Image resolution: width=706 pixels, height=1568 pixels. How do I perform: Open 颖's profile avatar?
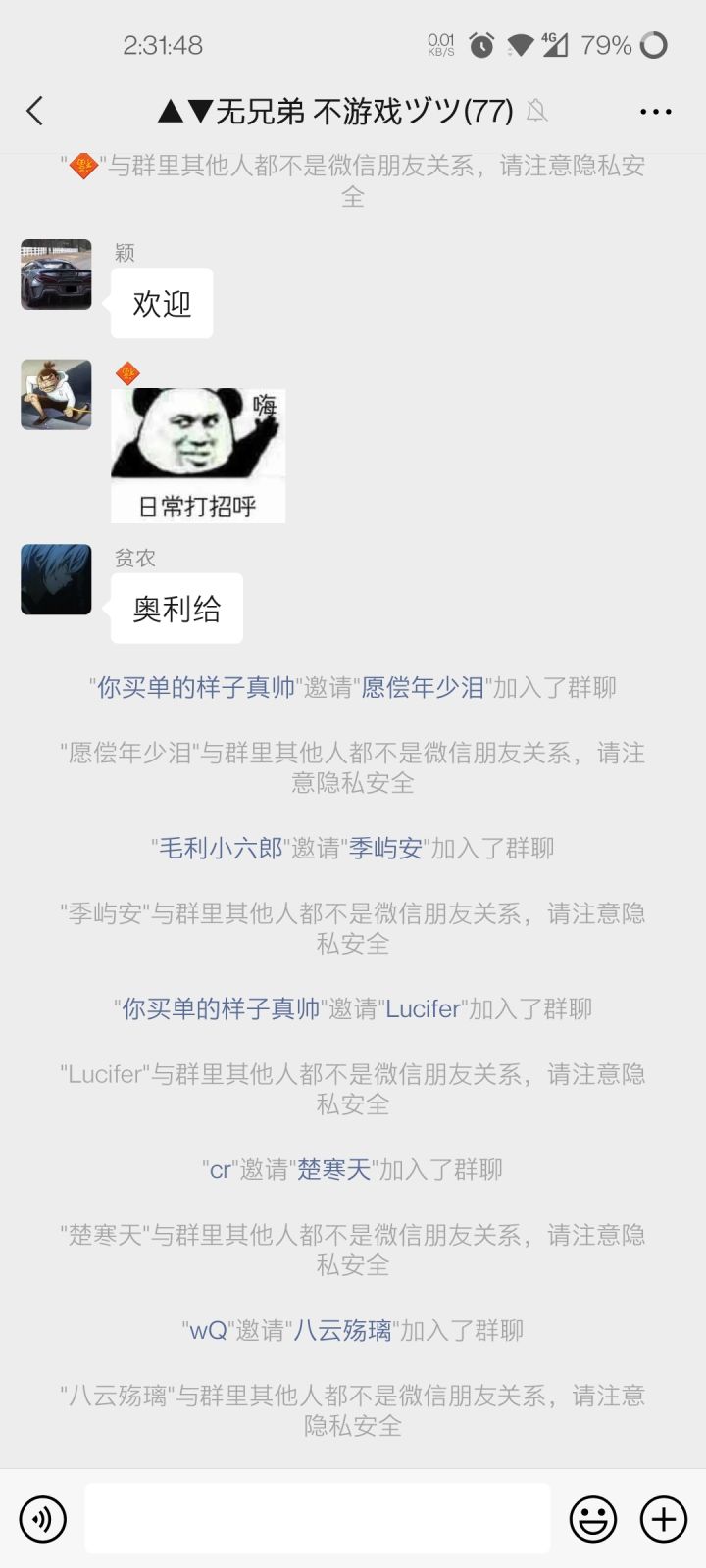(x=56, y=274)
